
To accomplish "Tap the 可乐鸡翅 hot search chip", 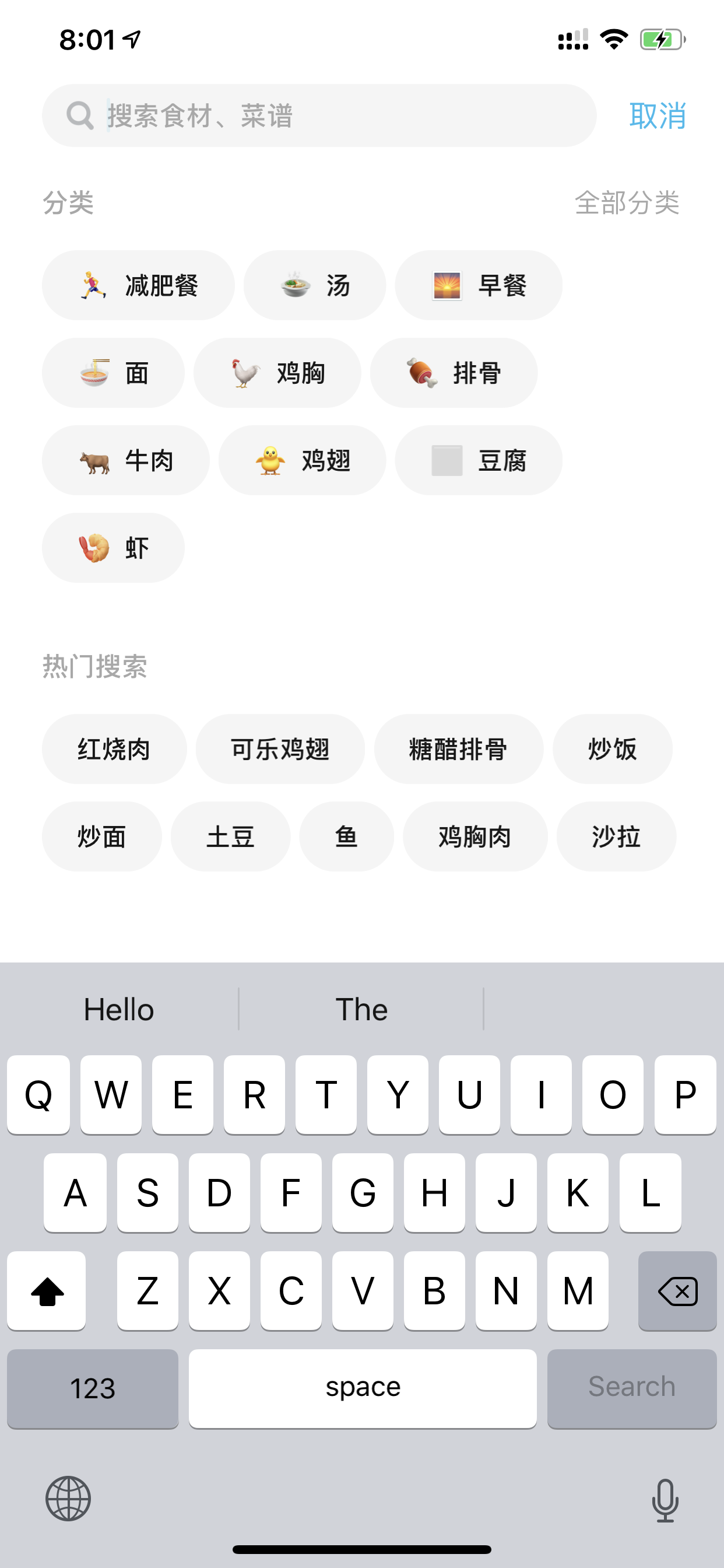I will (280, 748).
